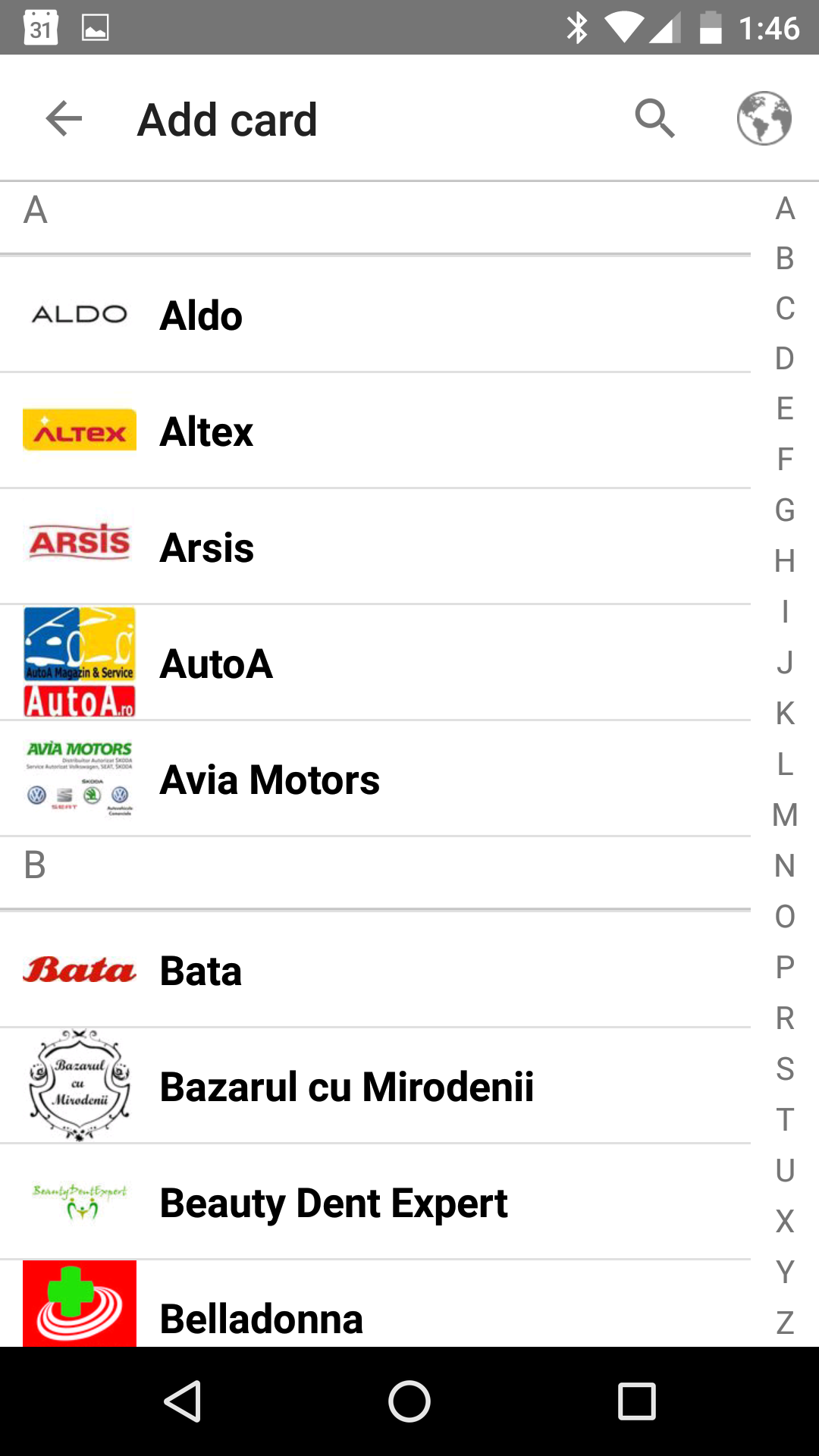
Task: Jump to letter Z in the alphabet index
Action: [x=784, y=1323]
